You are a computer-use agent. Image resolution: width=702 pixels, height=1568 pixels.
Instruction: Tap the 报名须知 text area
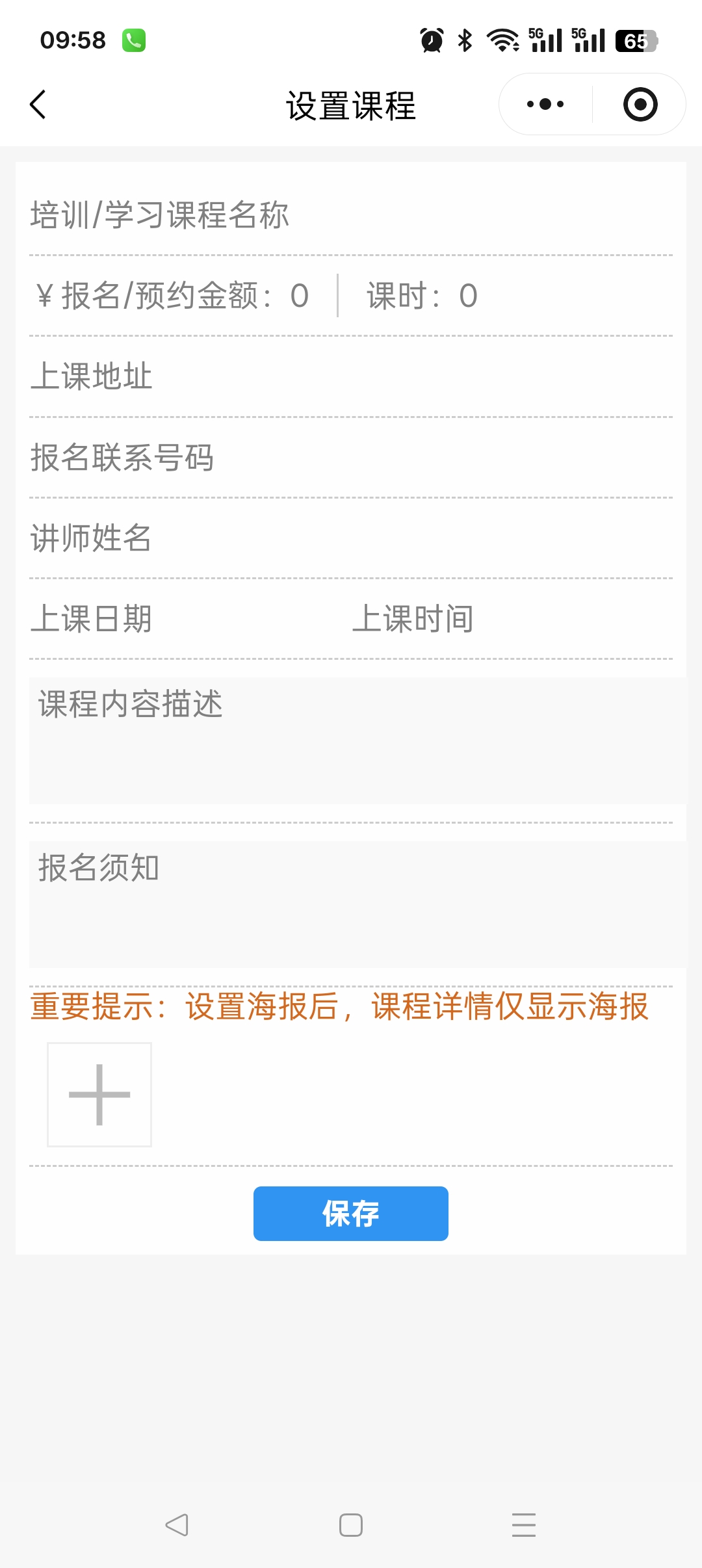pyautogui.click(x=356, y=904)
